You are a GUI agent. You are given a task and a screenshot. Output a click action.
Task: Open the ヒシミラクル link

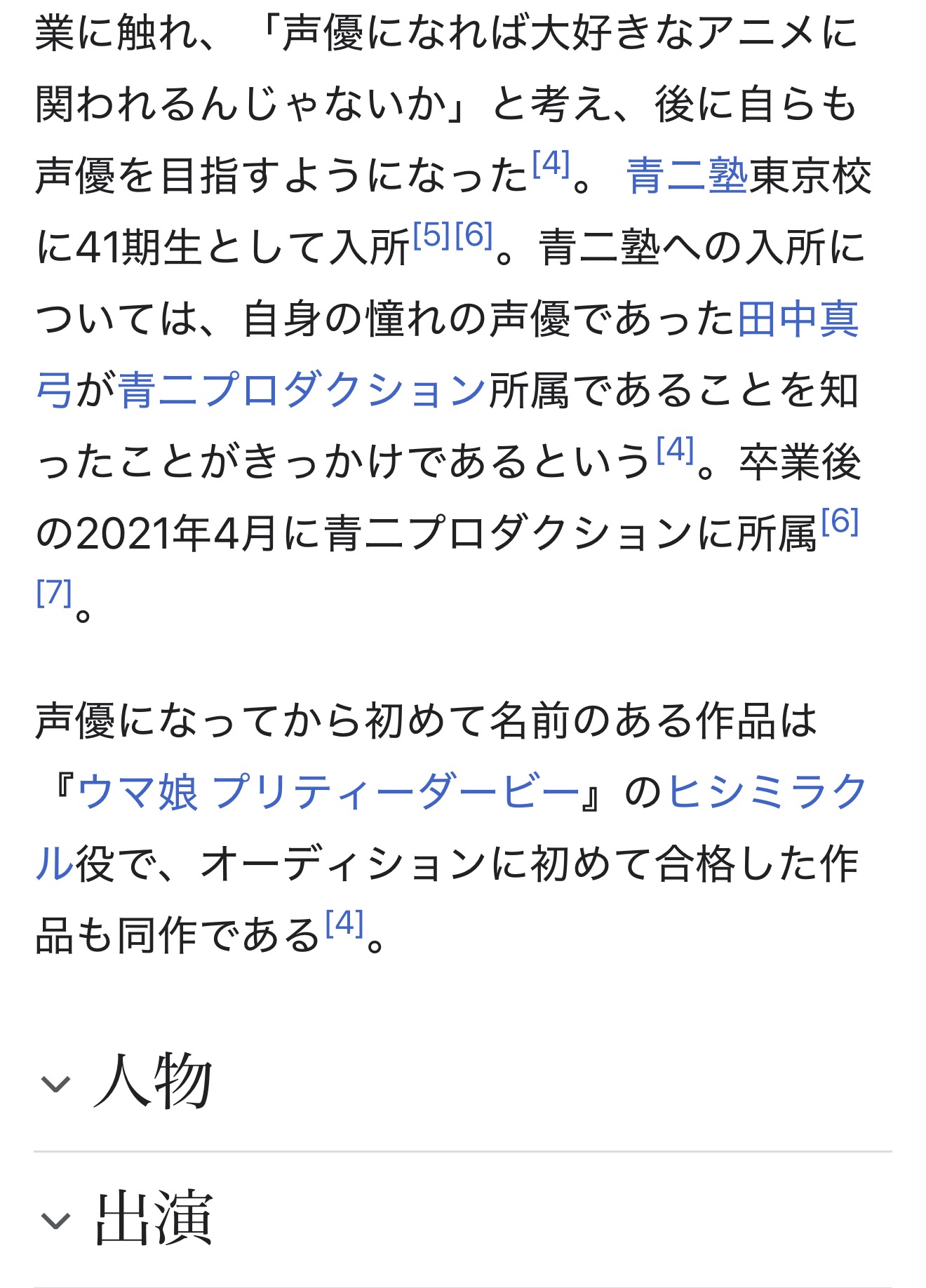coord(767,793)
